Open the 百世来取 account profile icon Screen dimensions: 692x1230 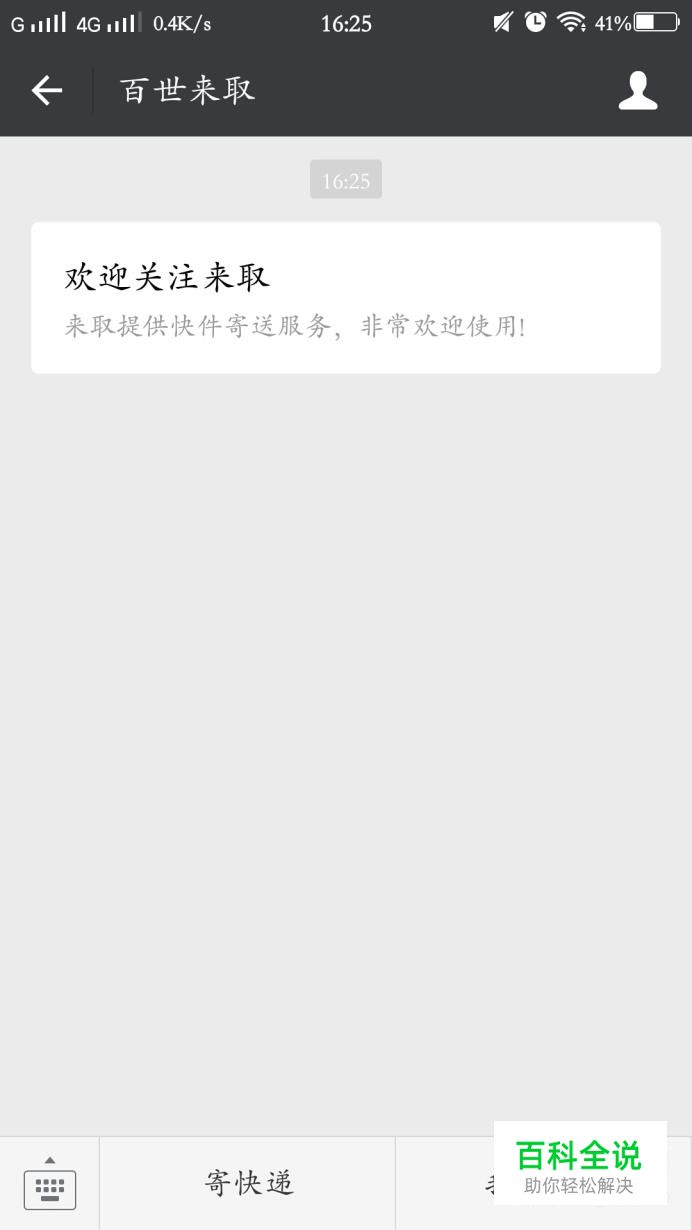pyautogui.click(x=637, y=91)
